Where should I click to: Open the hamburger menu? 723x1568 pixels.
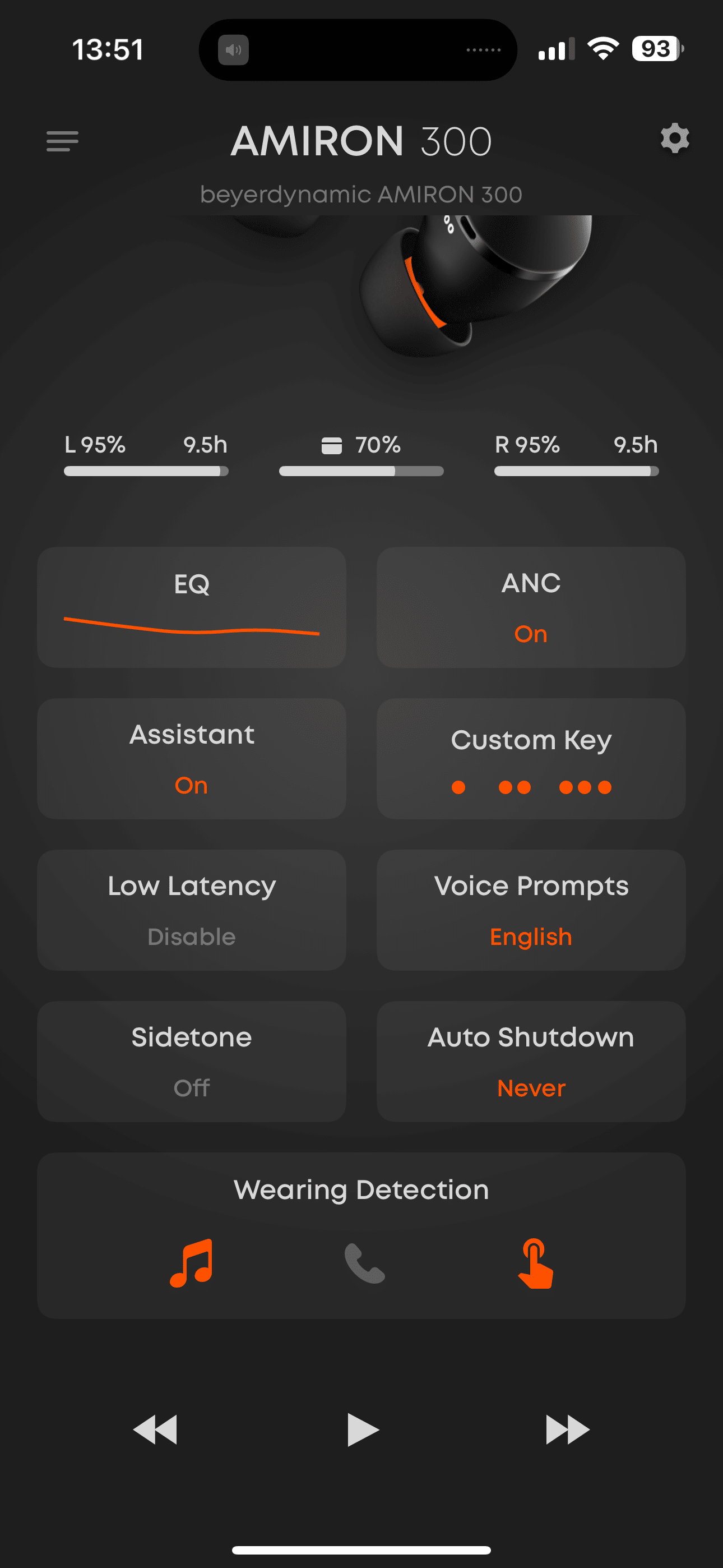(x=62, y=141)
